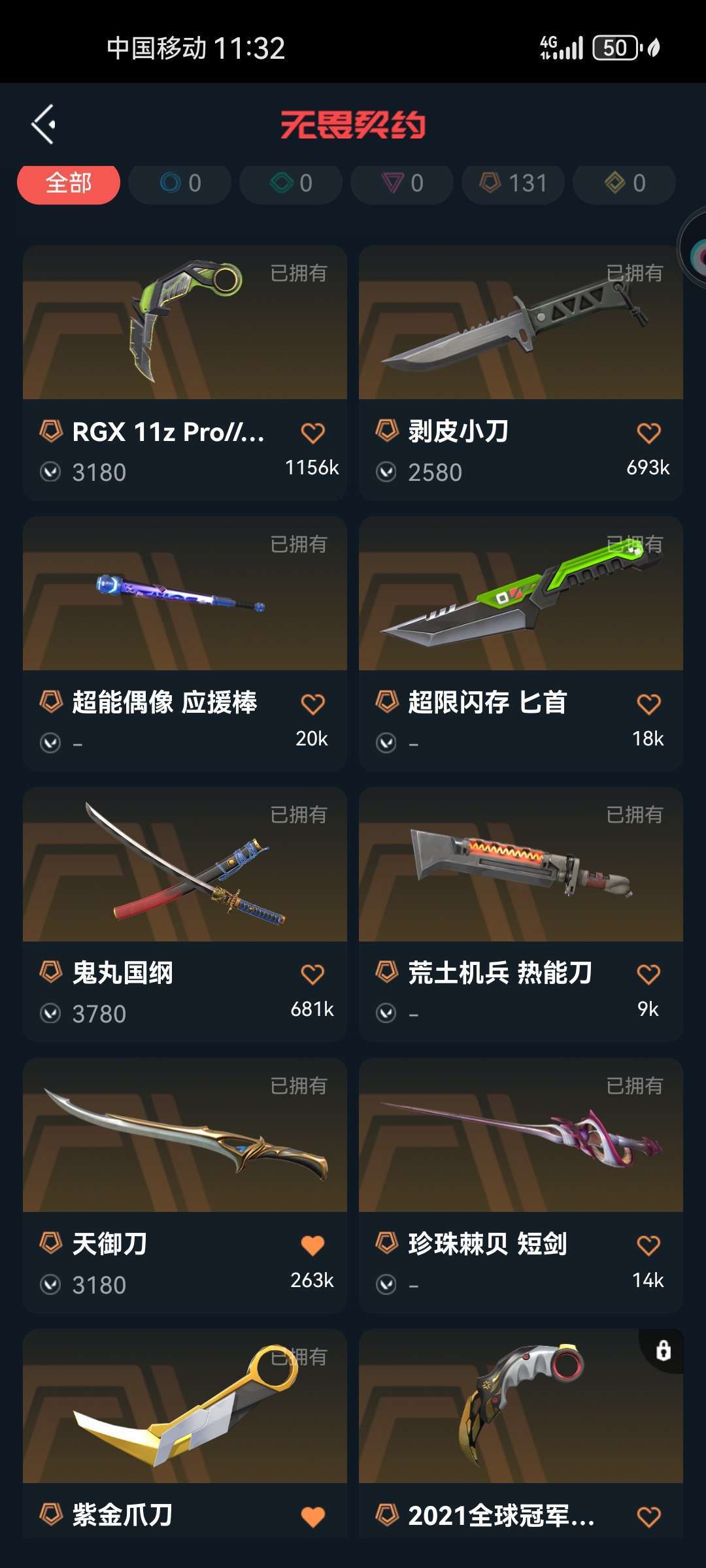Switch to the tier filter showing 131
The image size is (706, 1568).
513,184
